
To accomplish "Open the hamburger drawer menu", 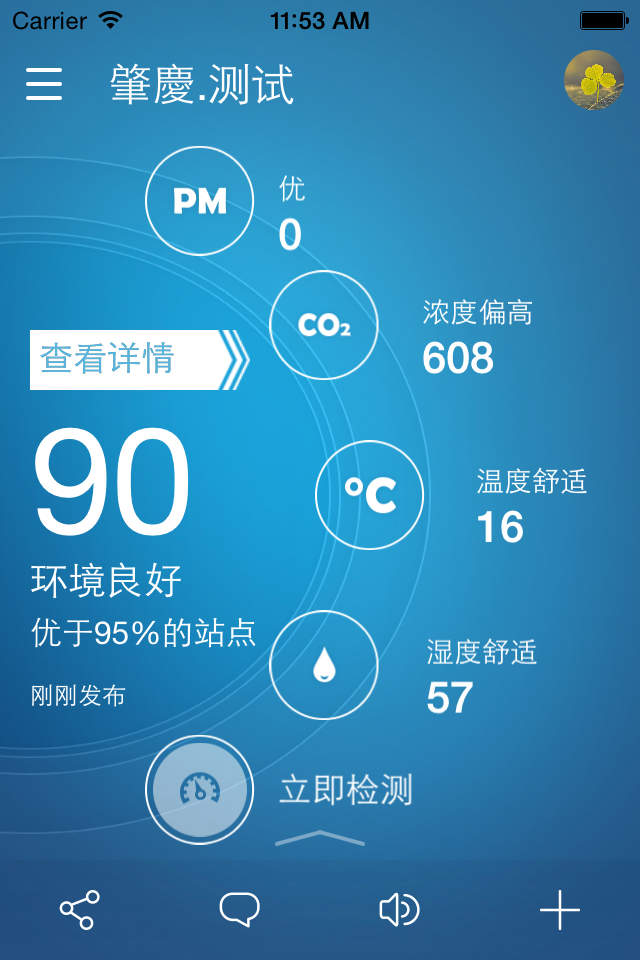I will [44, 84].
